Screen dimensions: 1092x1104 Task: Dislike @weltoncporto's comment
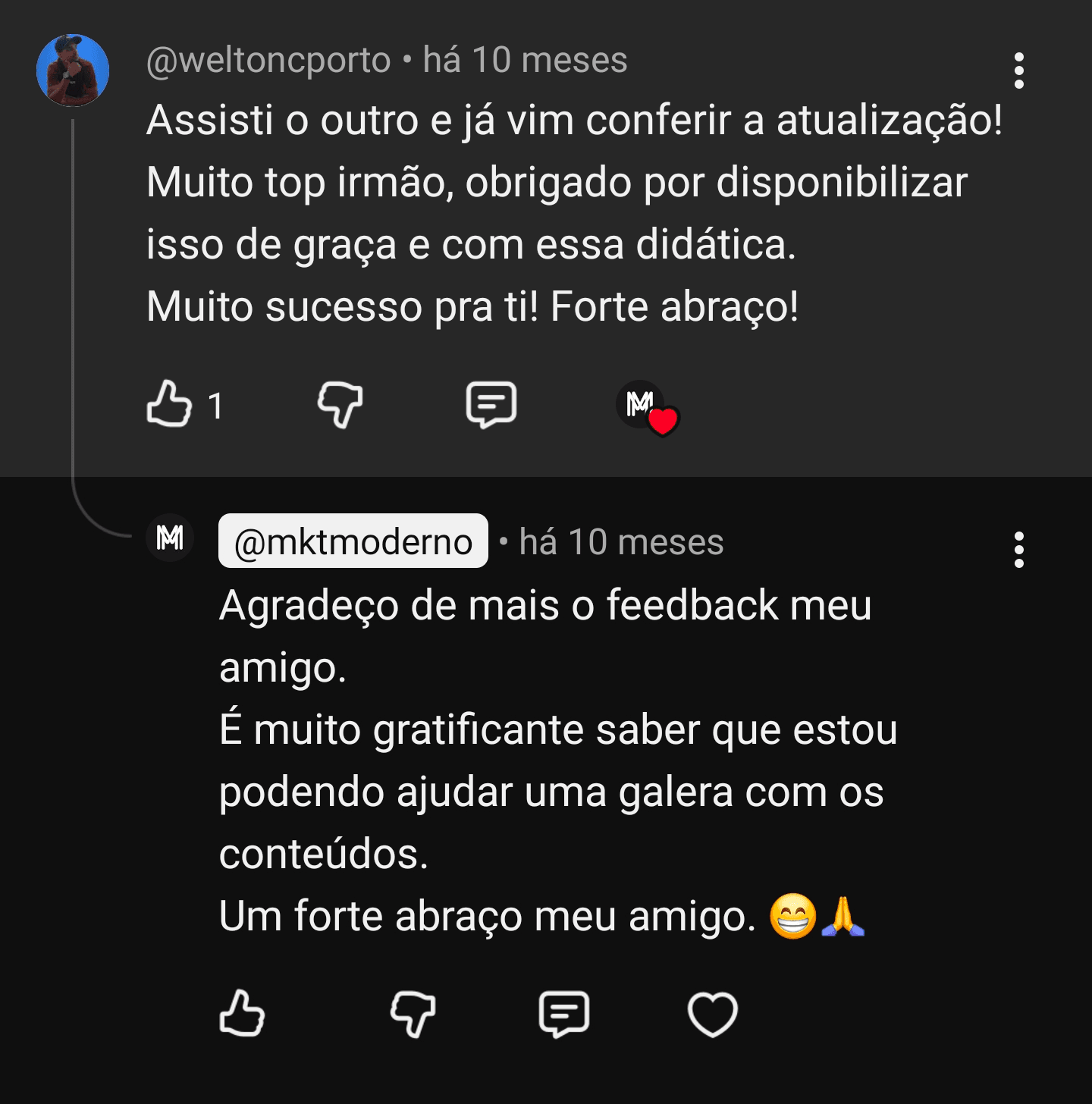click(x=340, y=404)
